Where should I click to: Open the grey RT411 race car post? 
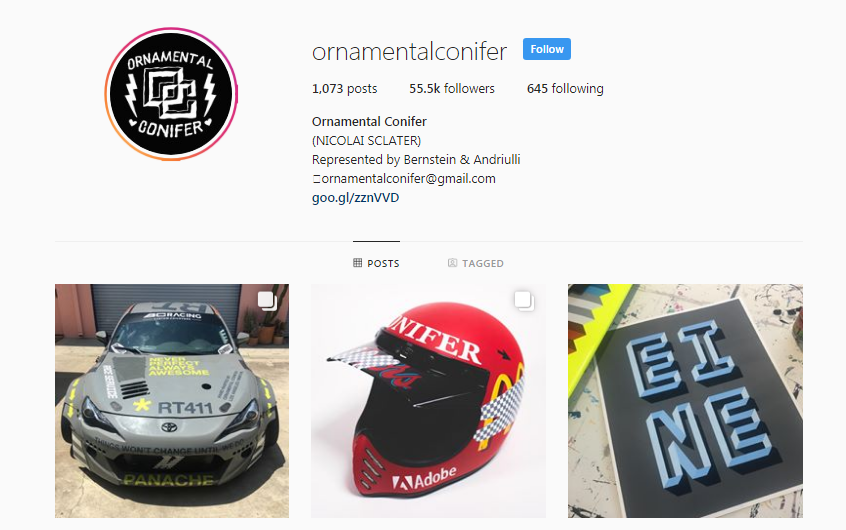172,400
